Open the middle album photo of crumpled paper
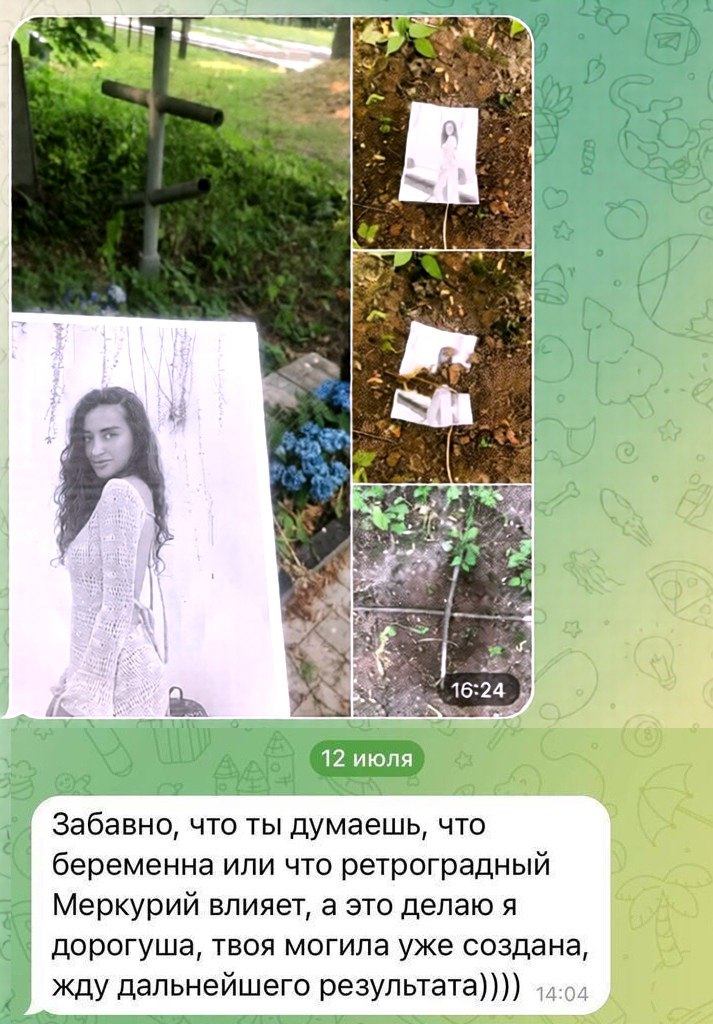This screenshot has width=713, height=1024. [442, 365]
